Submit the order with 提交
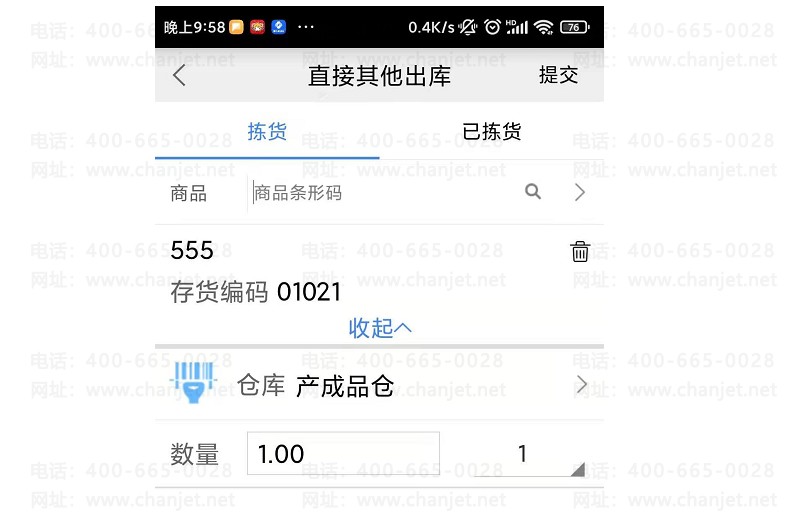The image size is (787, 514). [x=558, y=75]
